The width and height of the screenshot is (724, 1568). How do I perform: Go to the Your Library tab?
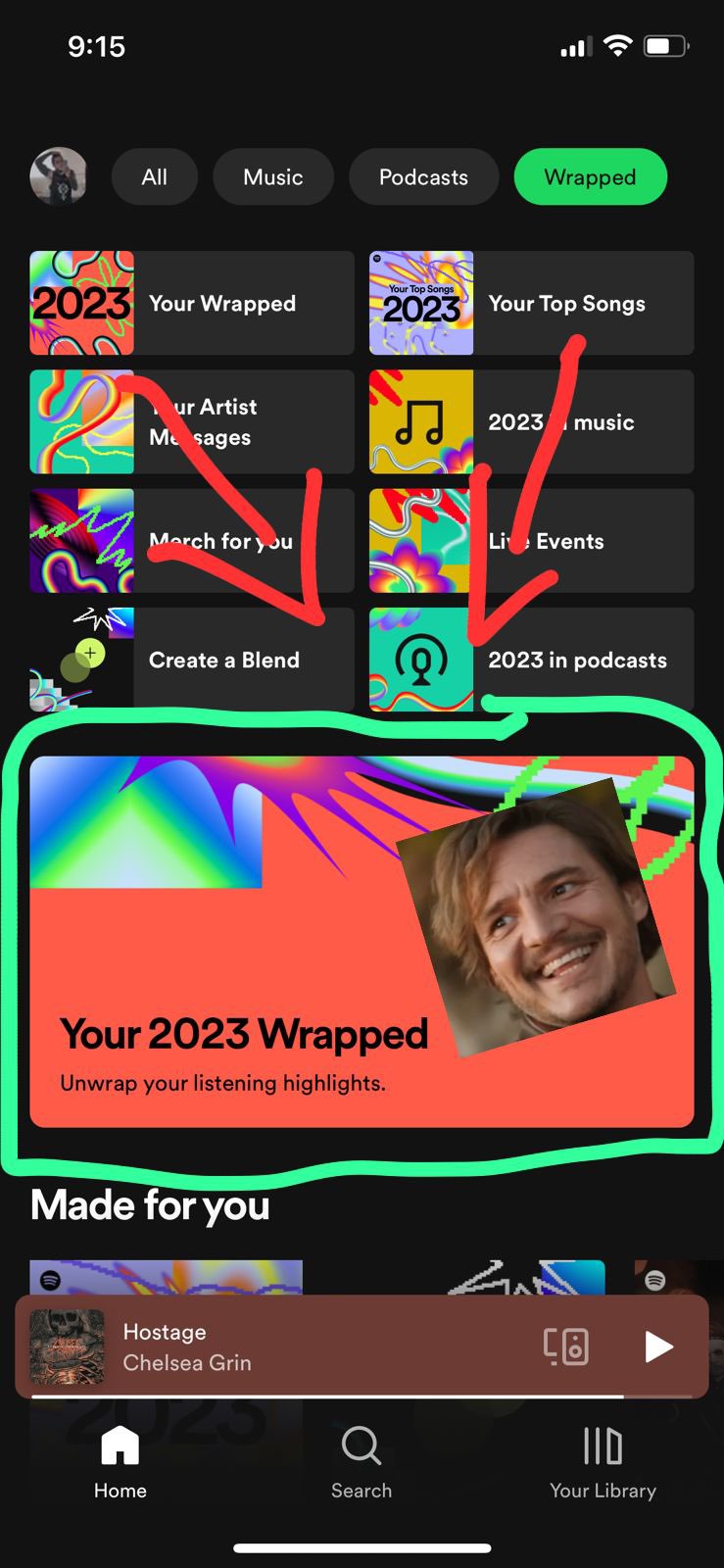[603, 1461]
